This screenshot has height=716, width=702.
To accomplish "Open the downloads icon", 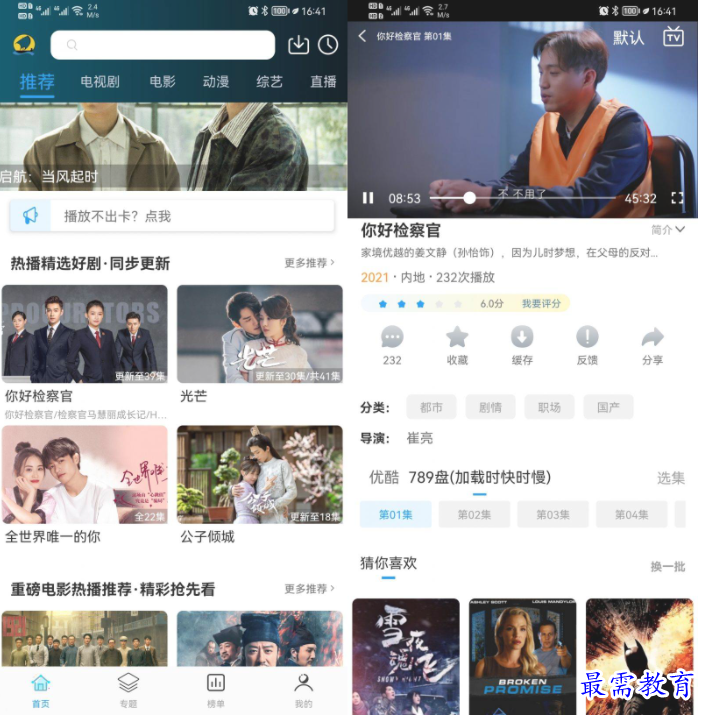I will pyautogui.click(x=298, y=45).
